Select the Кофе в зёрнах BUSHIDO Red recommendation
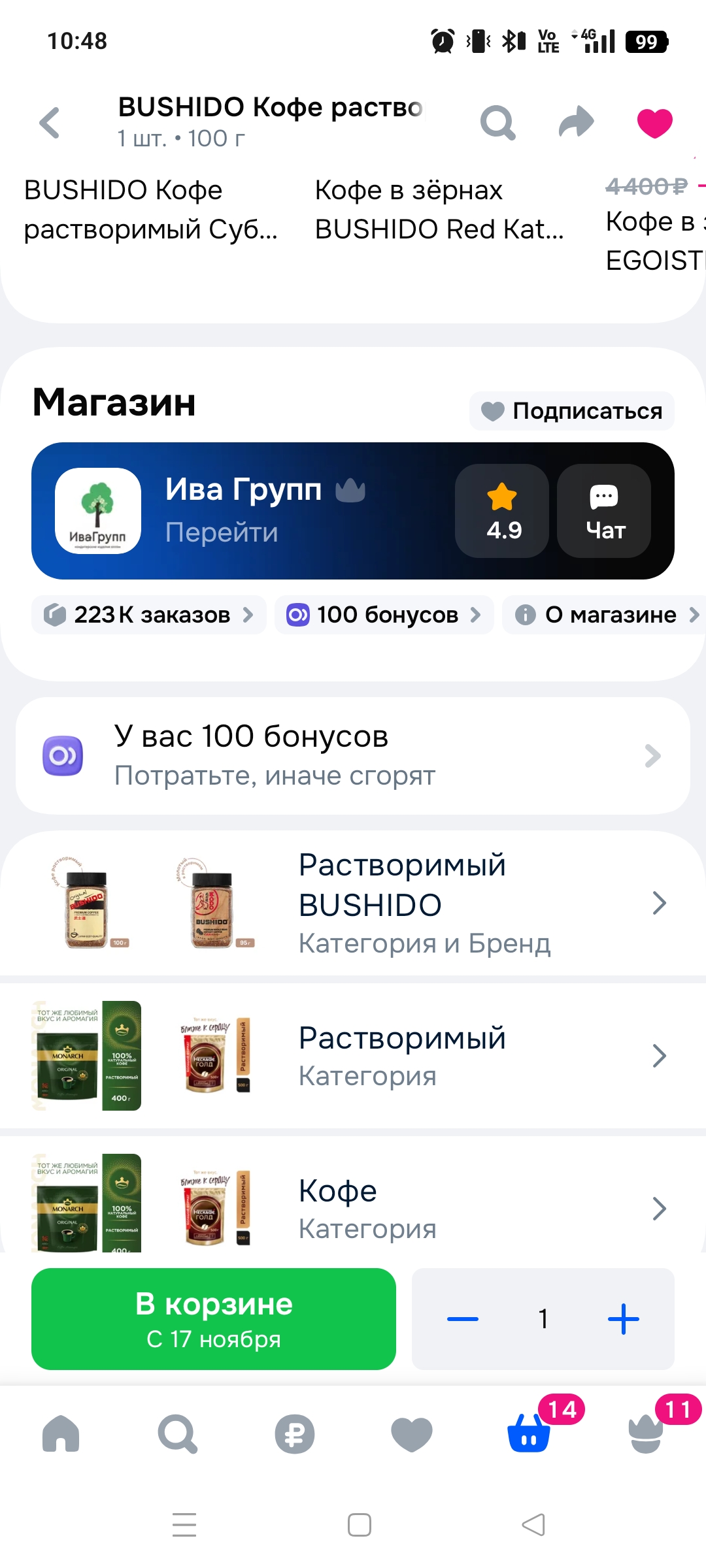Screen dimensions: 706x1568 [x=438, y=209]
